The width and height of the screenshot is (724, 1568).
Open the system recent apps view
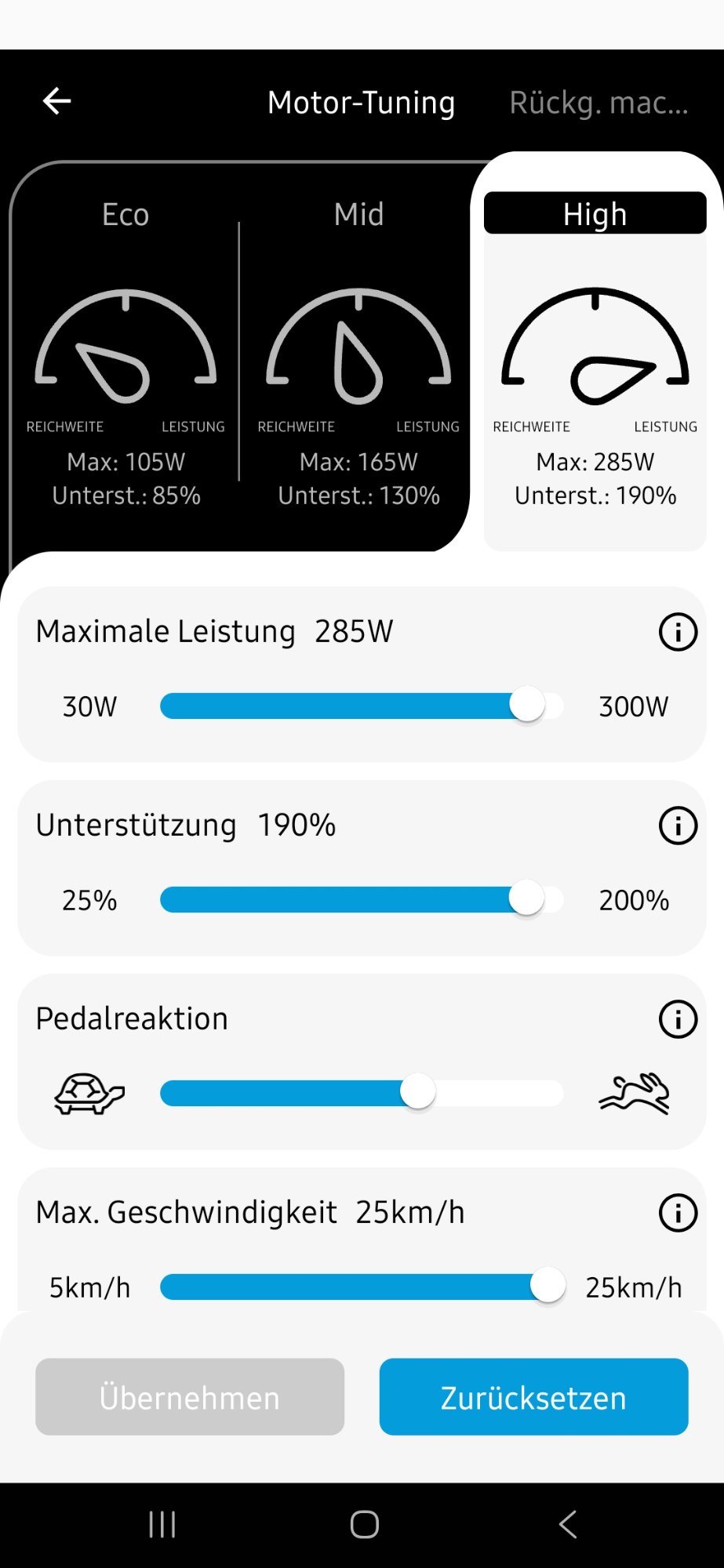click(x=162, y=1524)
